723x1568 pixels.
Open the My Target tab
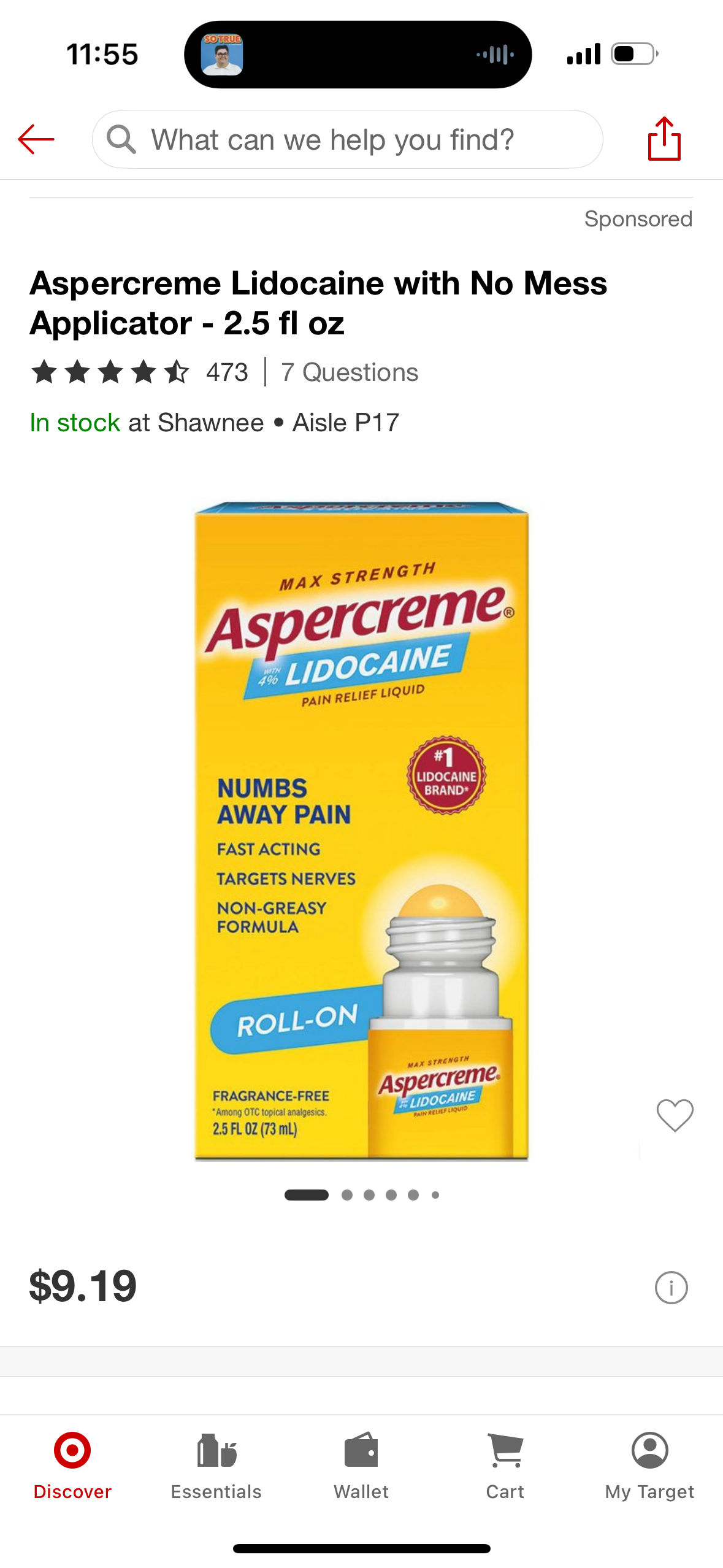649,1466
